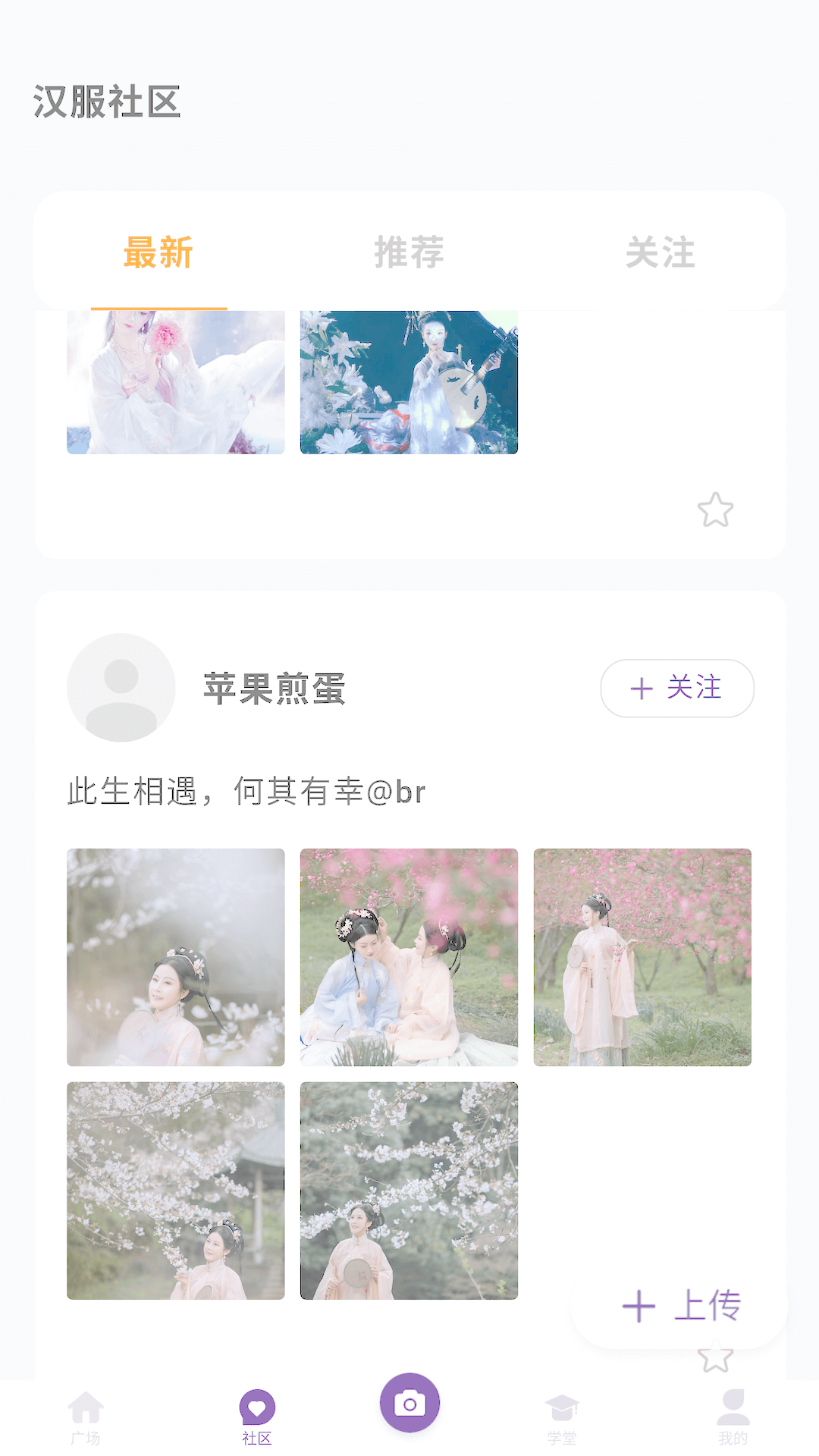Follow 苹果煎蛋 with the 关注 button
Screen dimensions: 819x1456
tap(676, 688)
